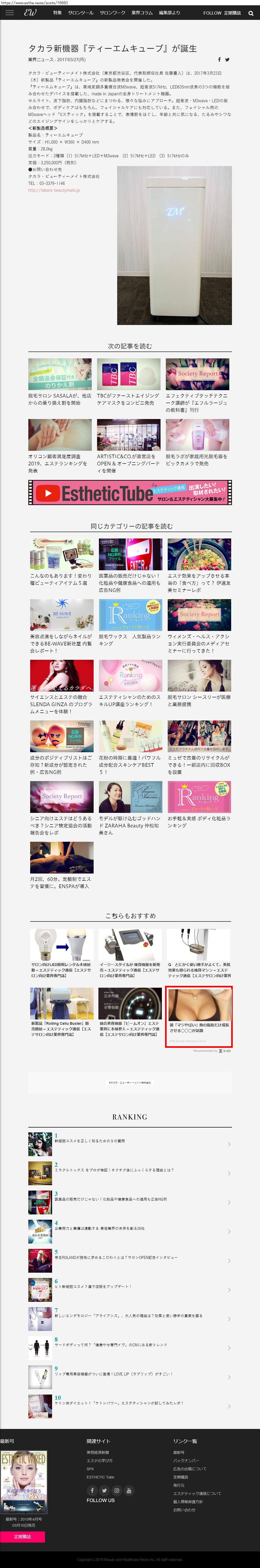Switch to サロンワーク section
The image size is (260, 1568).
112,13
